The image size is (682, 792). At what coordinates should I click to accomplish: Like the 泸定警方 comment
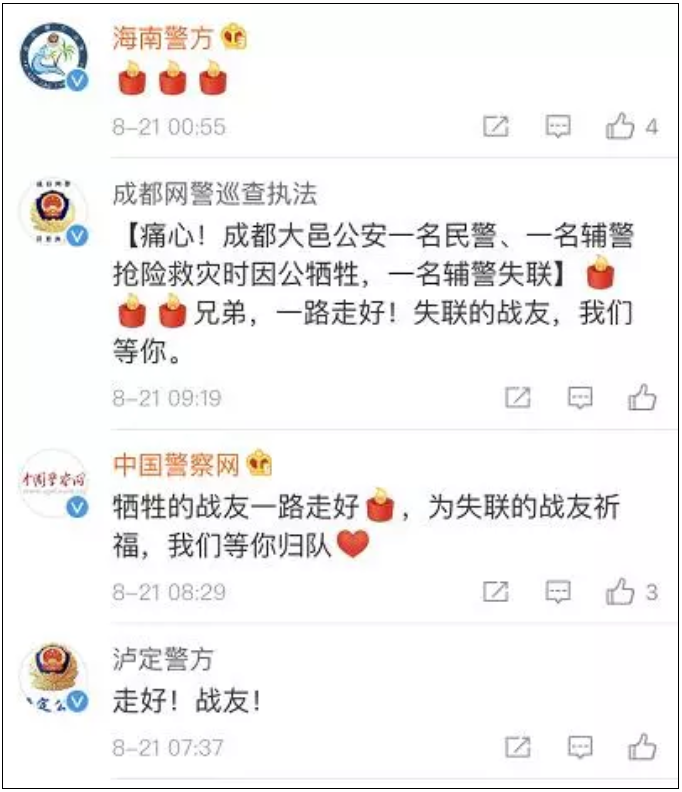coord(642,747)
